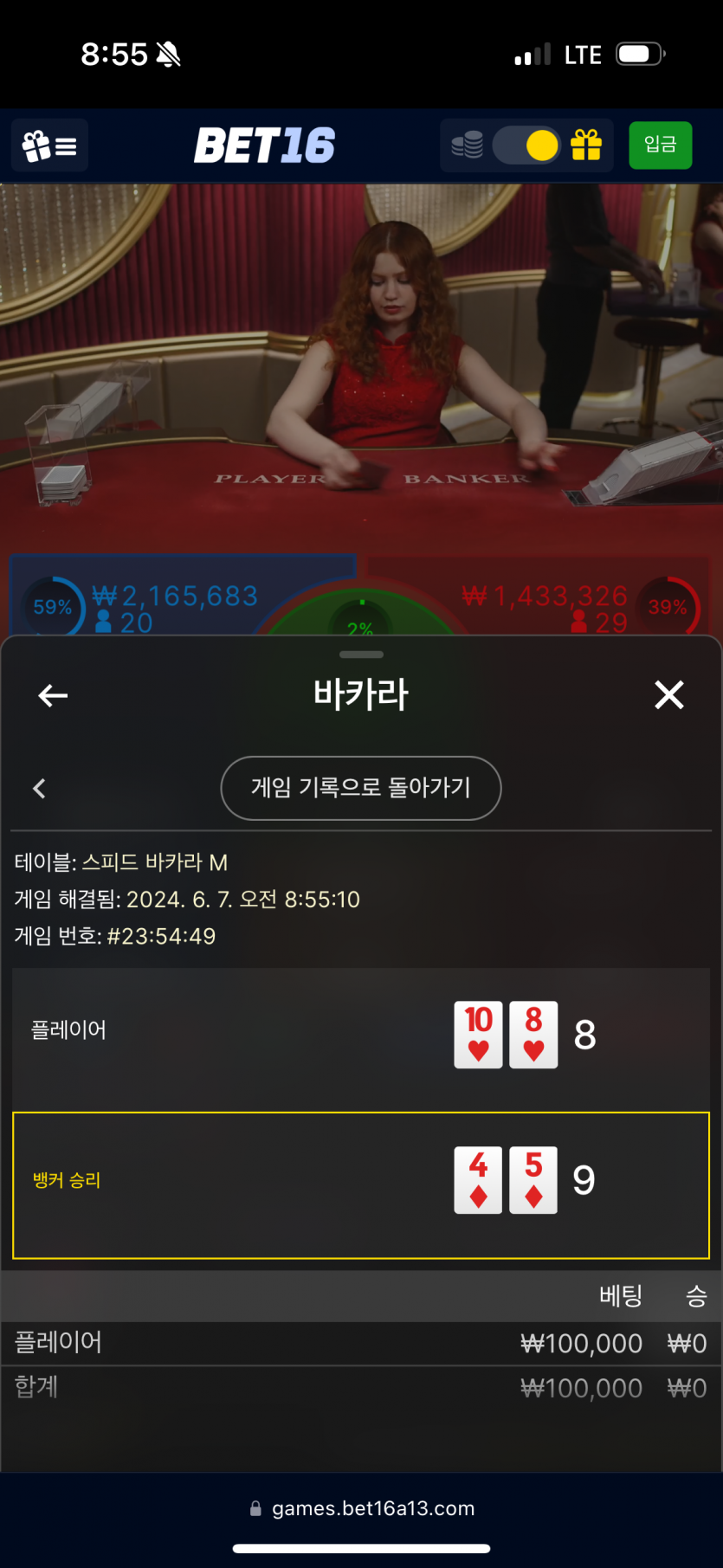Tap the BET16 logo
723x1568 pixels.
pyautogui.click(x=264, y=145)
